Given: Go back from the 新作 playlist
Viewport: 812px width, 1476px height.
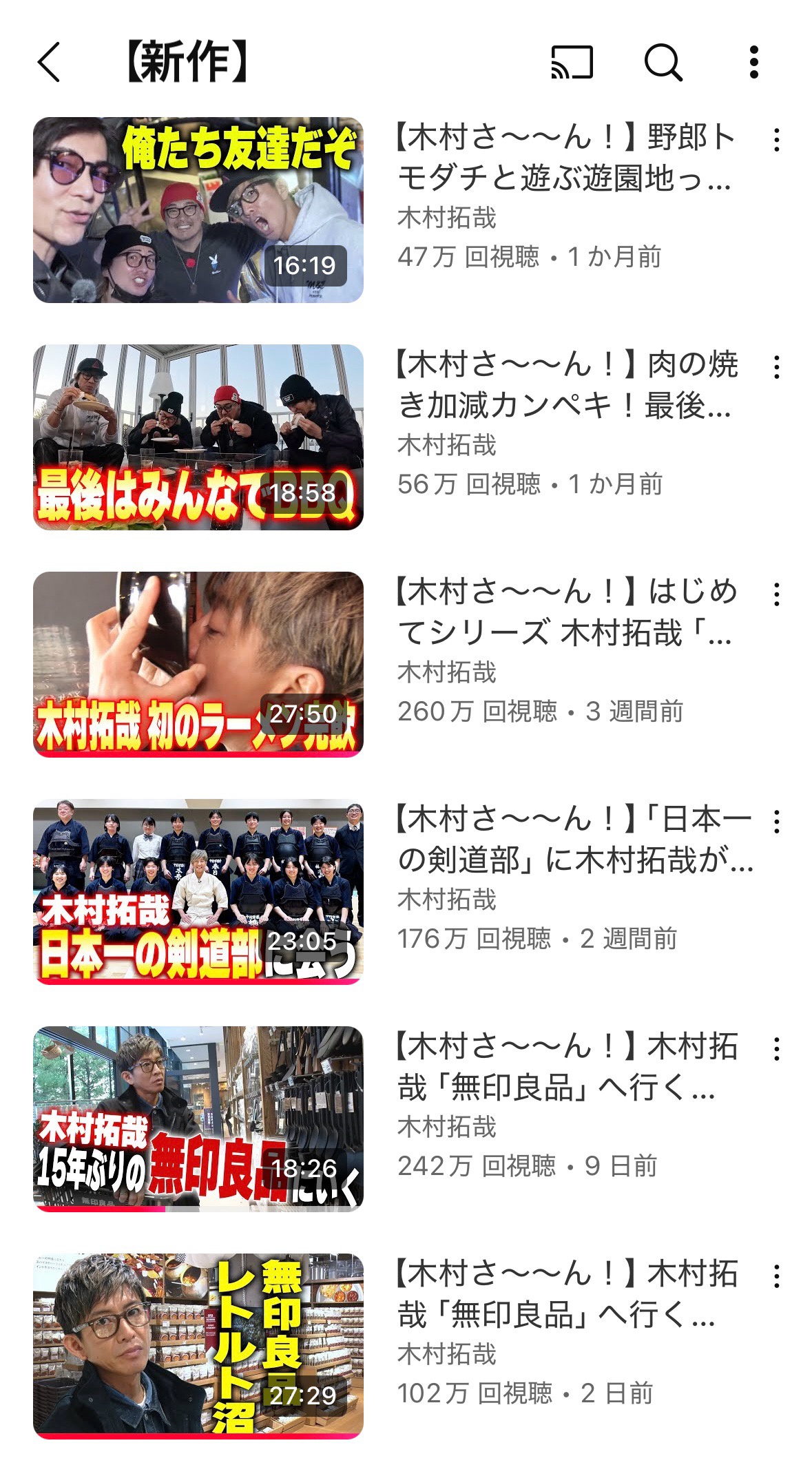Looking at the screenshot, I should (x=49, y=62).
